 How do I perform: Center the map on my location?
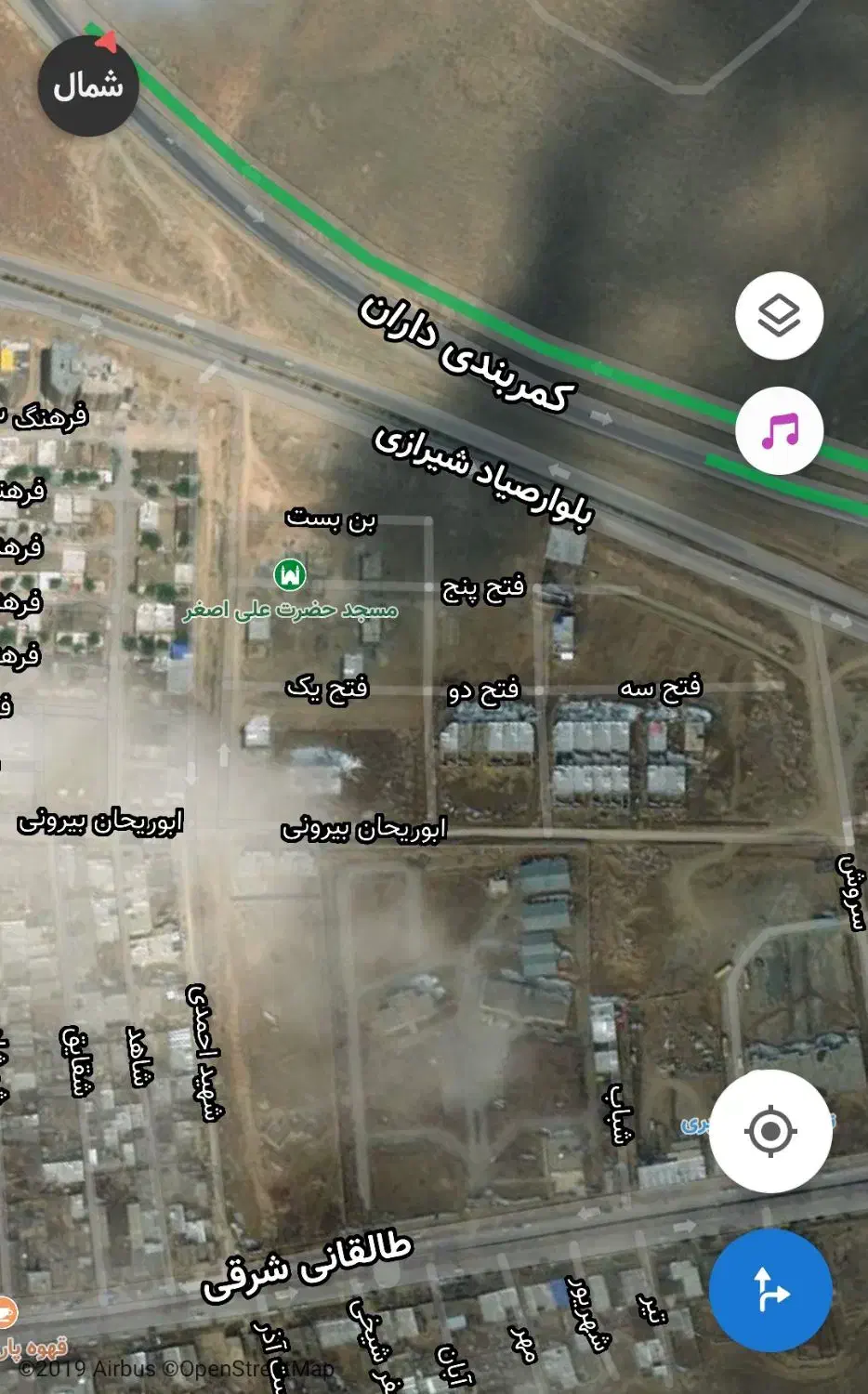point(770,1131)
